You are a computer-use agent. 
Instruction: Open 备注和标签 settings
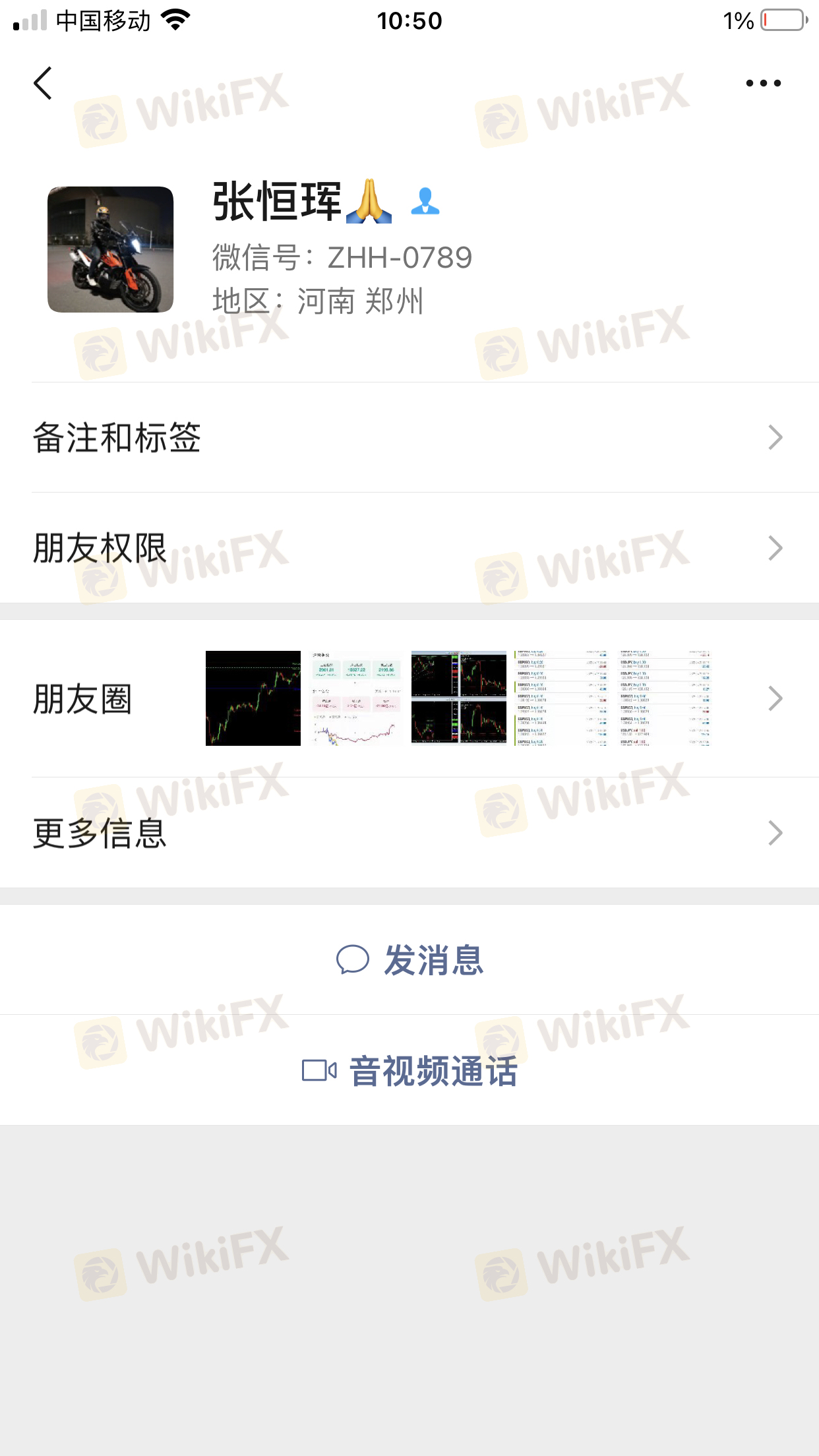pyautogui.click(x=409, y=438)
